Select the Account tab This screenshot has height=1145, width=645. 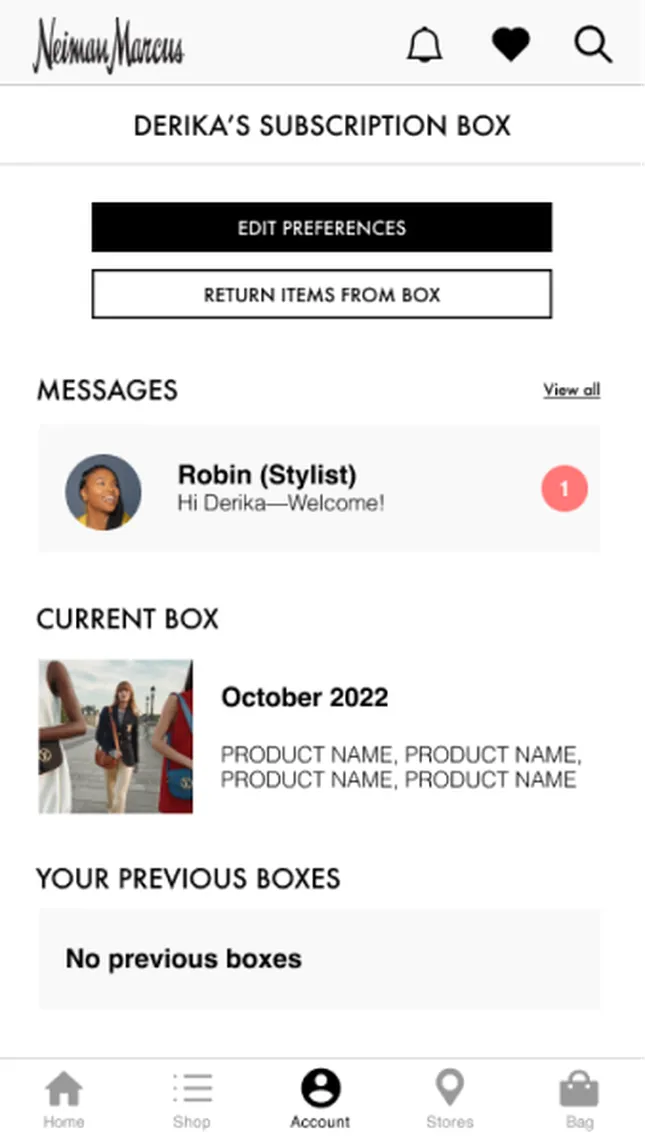pos(320,1099)
